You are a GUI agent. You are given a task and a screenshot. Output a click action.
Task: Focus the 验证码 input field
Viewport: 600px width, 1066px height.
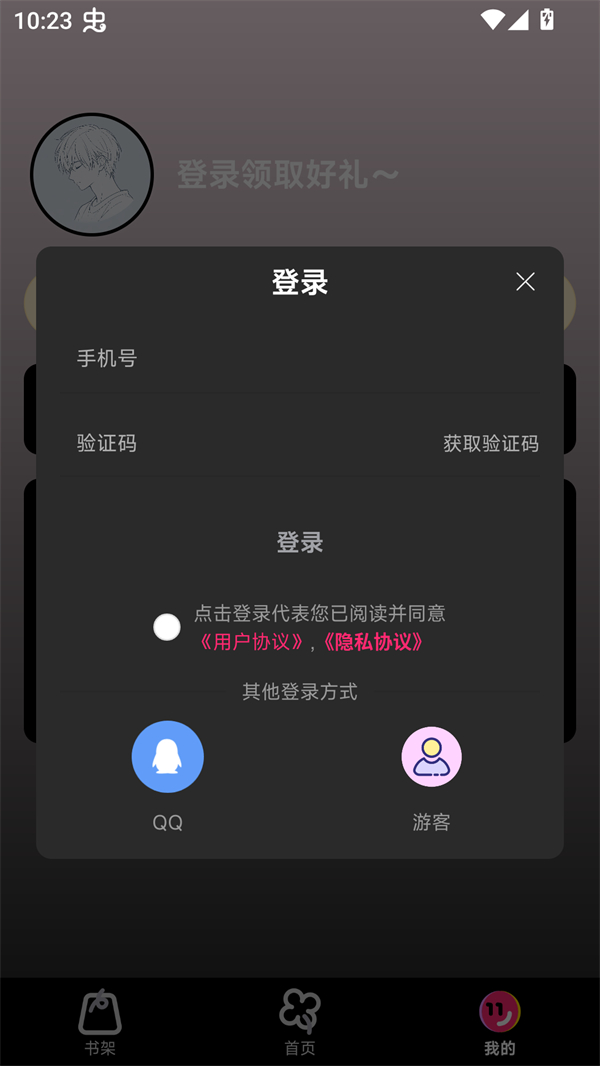coord(240,443)
